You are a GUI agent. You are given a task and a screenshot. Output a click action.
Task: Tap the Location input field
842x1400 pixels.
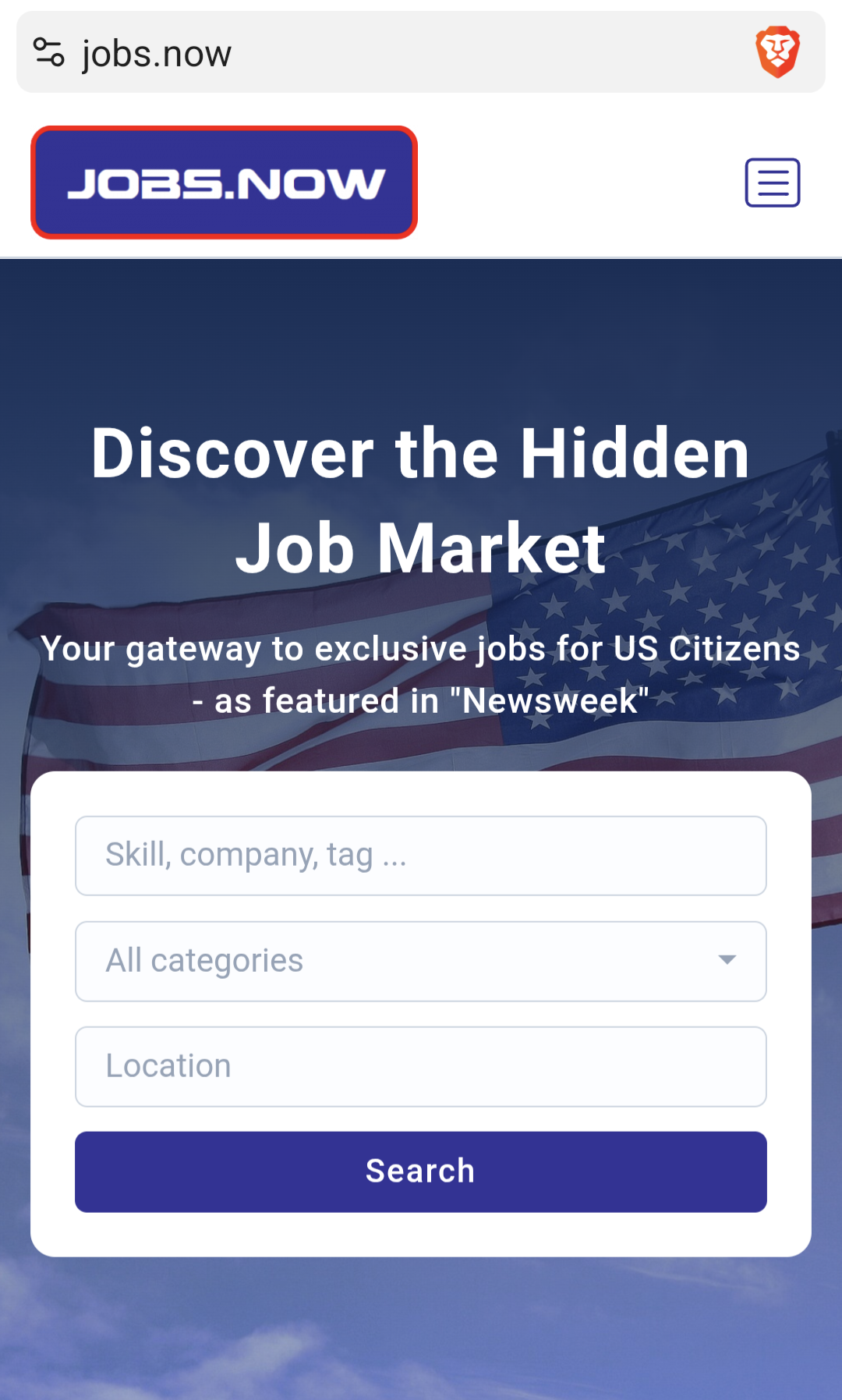(x=420, y=1066)
